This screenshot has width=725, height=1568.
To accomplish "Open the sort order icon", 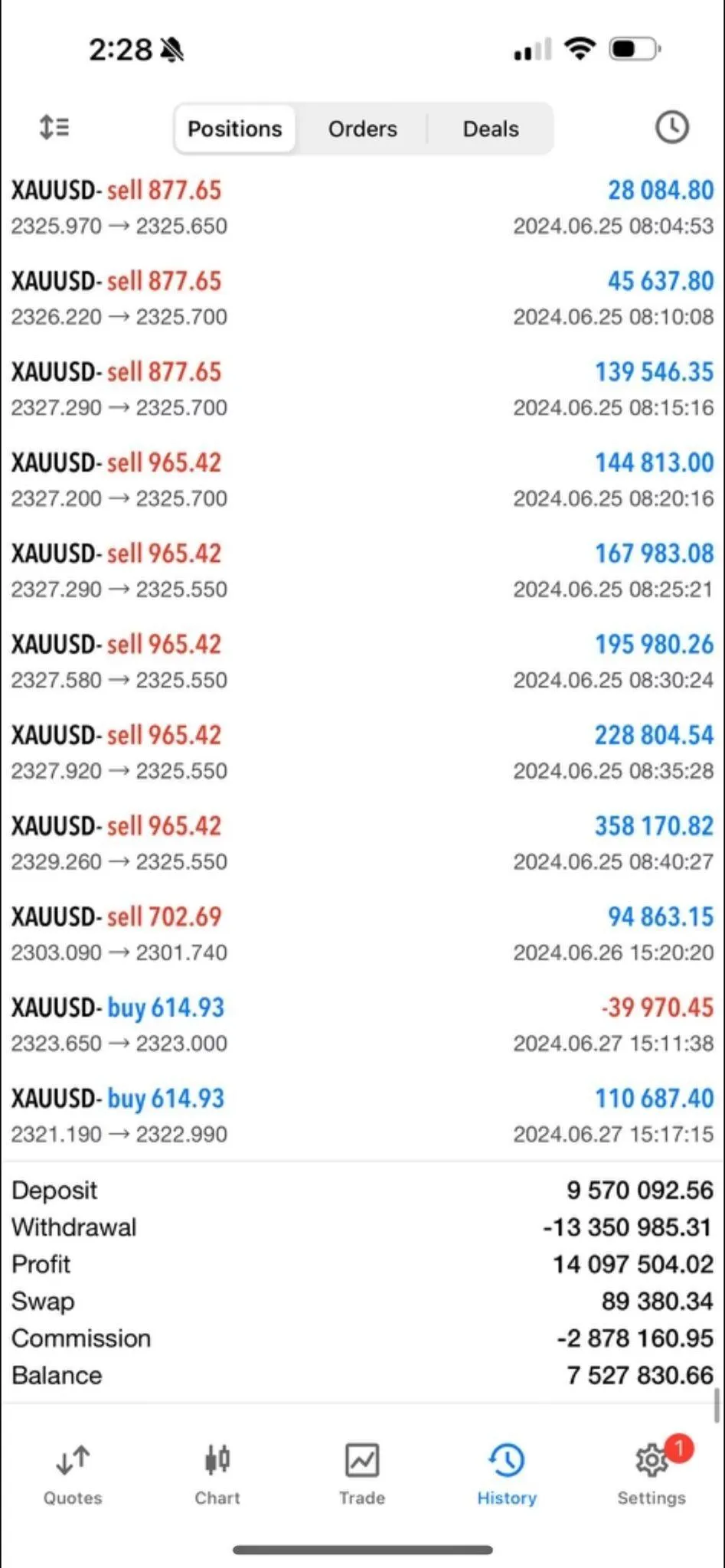I will [x=54, y=127].
